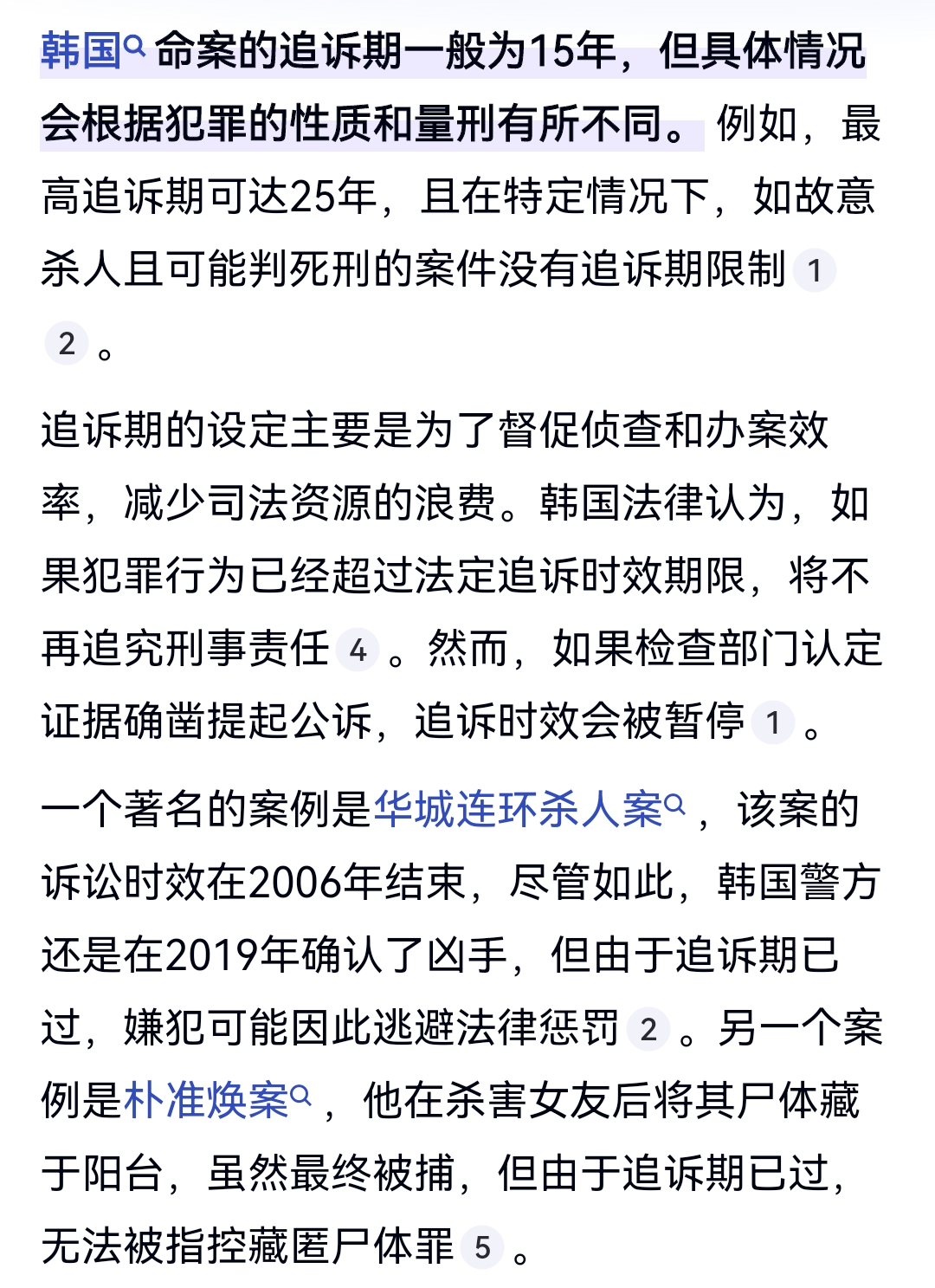Tap citation 2 ending the first paragraph
This screenshot has width=935, height=1288.
pos(67,344)
